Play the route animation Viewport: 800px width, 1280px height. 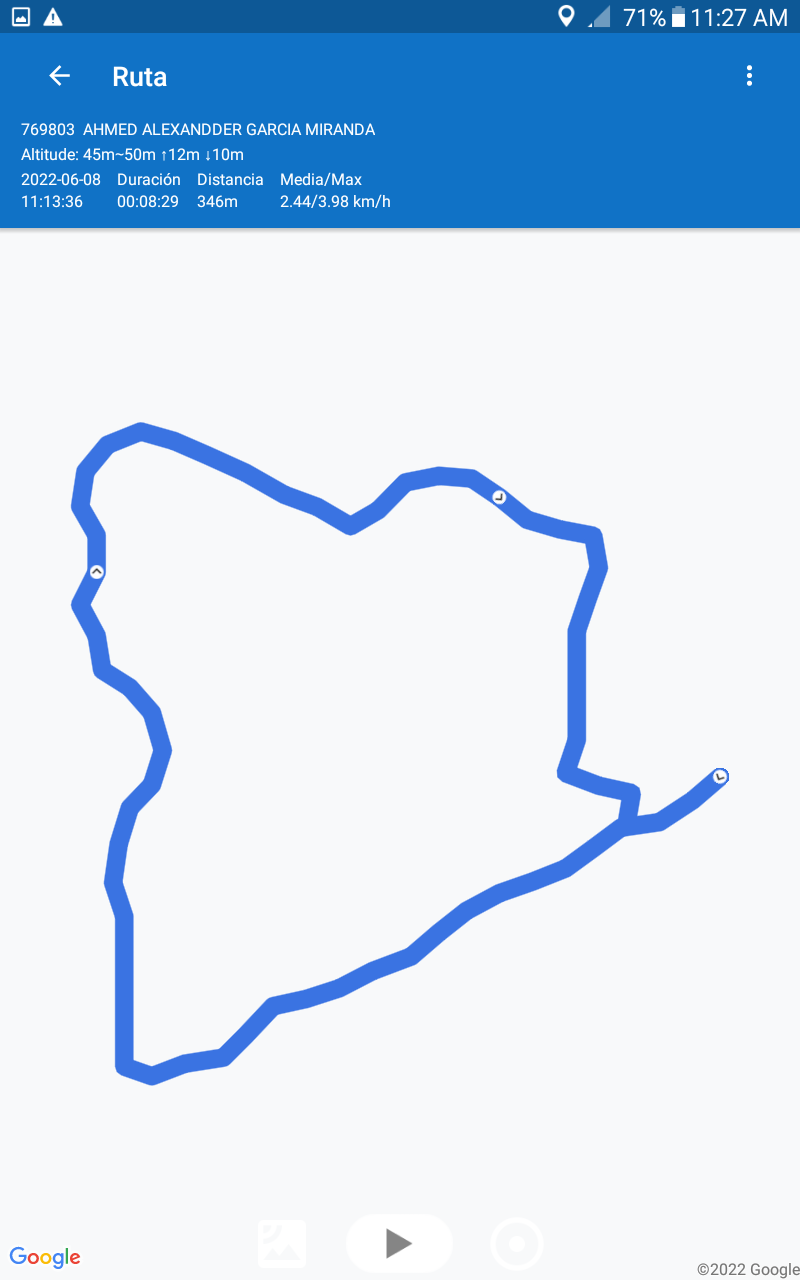point(399,1243)
